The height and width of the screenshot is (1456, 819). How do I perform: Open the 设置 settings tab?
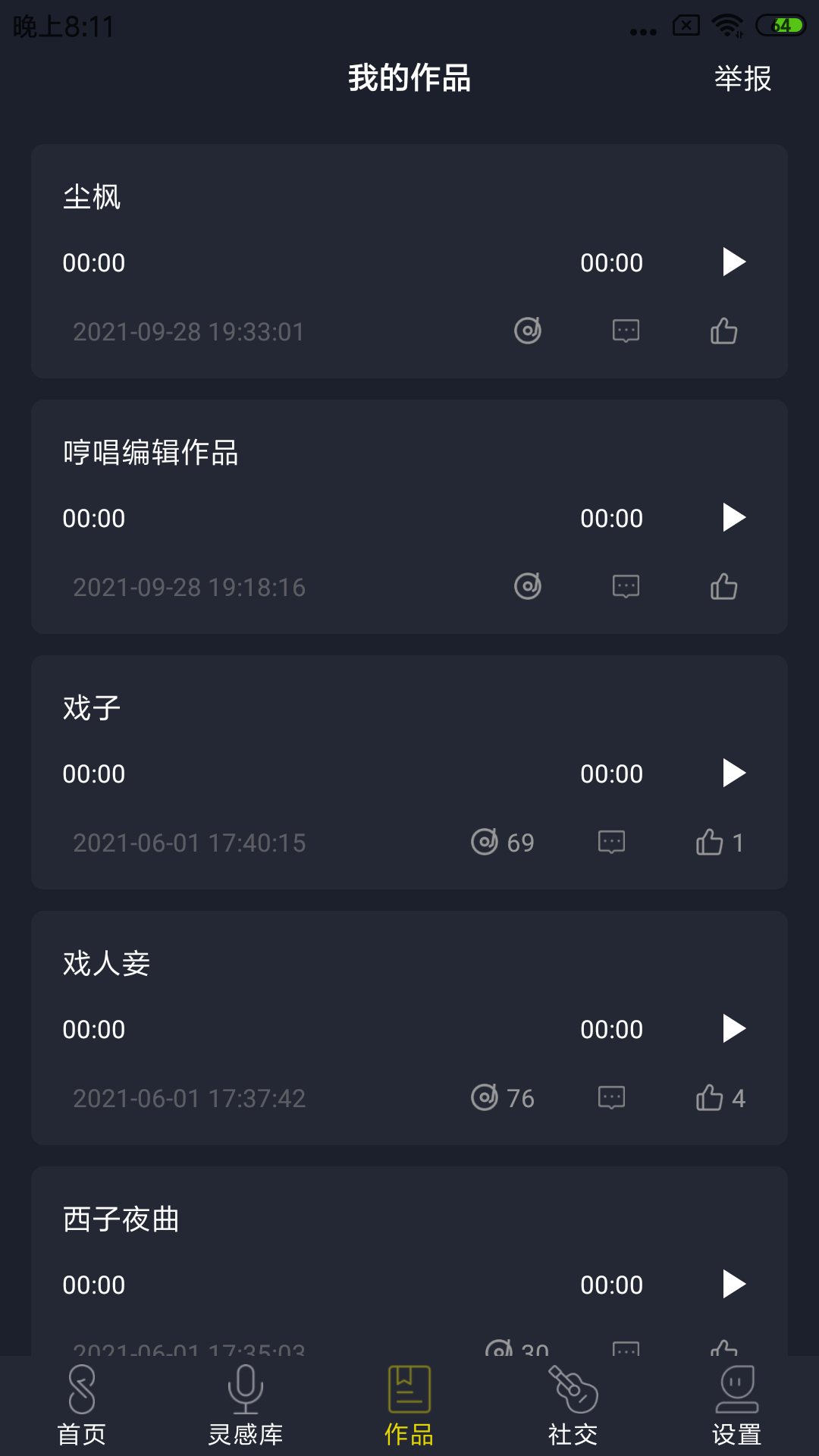[x=737, y=1406]
